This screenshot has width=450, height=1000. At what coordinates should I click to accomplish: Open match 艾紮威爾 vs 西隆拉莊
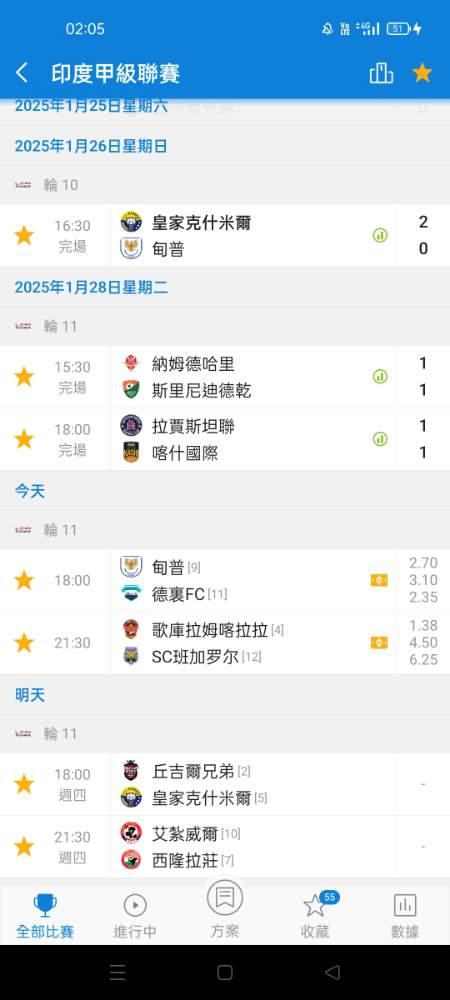[x=225, y=846]
